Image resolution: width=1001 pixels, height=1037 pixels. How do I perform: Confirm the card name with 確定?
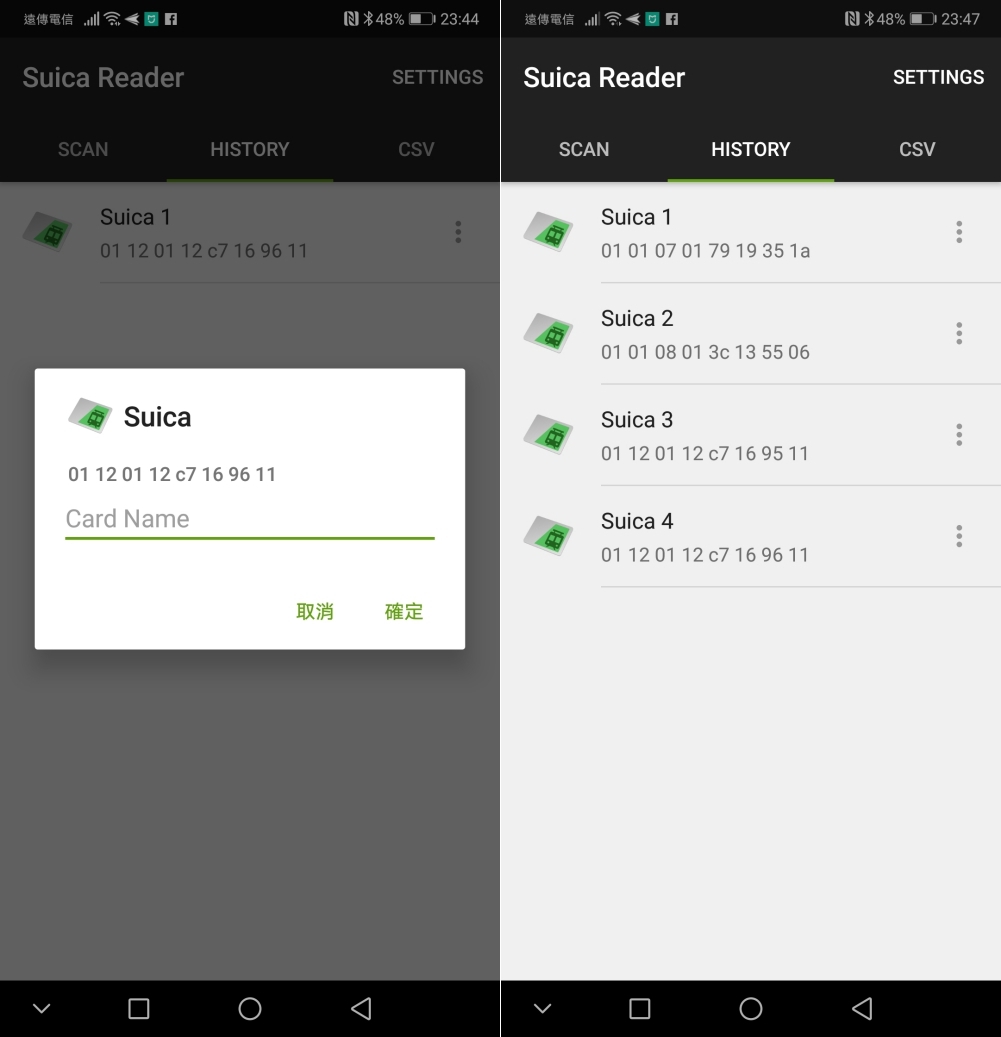click(404, 612)
